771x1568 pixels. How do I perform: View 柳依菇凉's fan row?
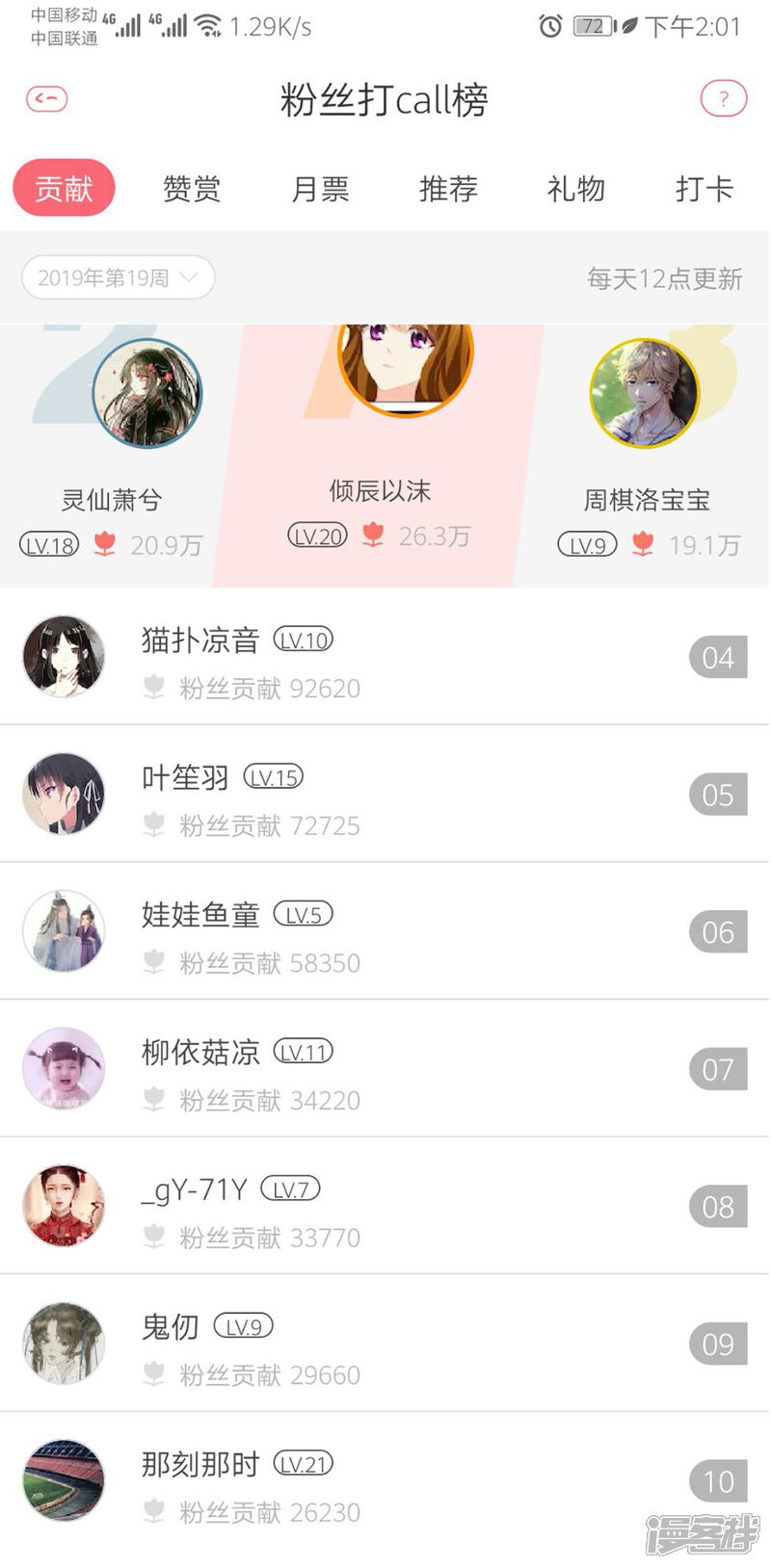click(384, 1069)
